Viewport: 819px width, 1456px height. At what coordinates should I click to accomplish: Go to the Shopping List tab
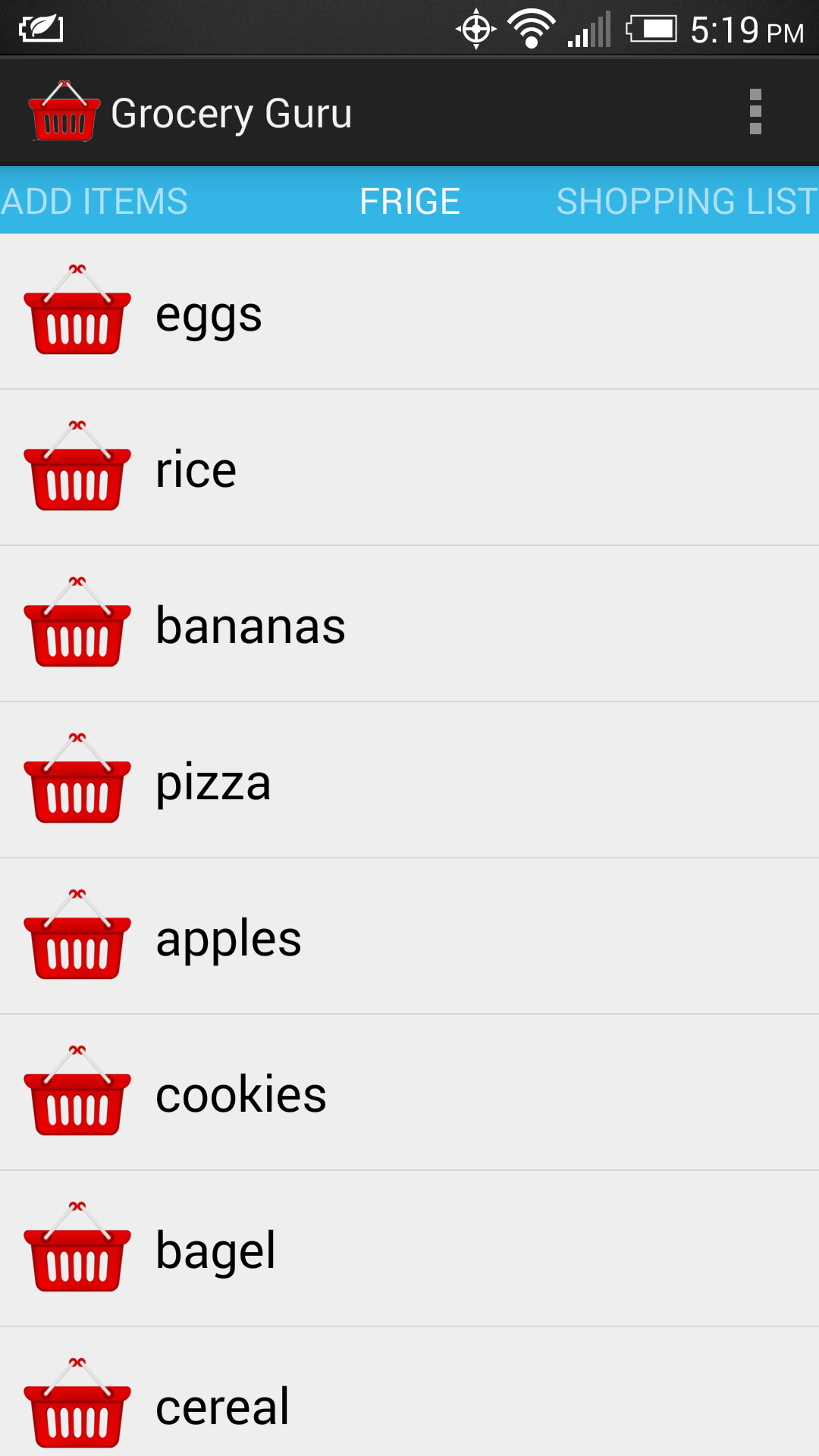click(686, 201)
